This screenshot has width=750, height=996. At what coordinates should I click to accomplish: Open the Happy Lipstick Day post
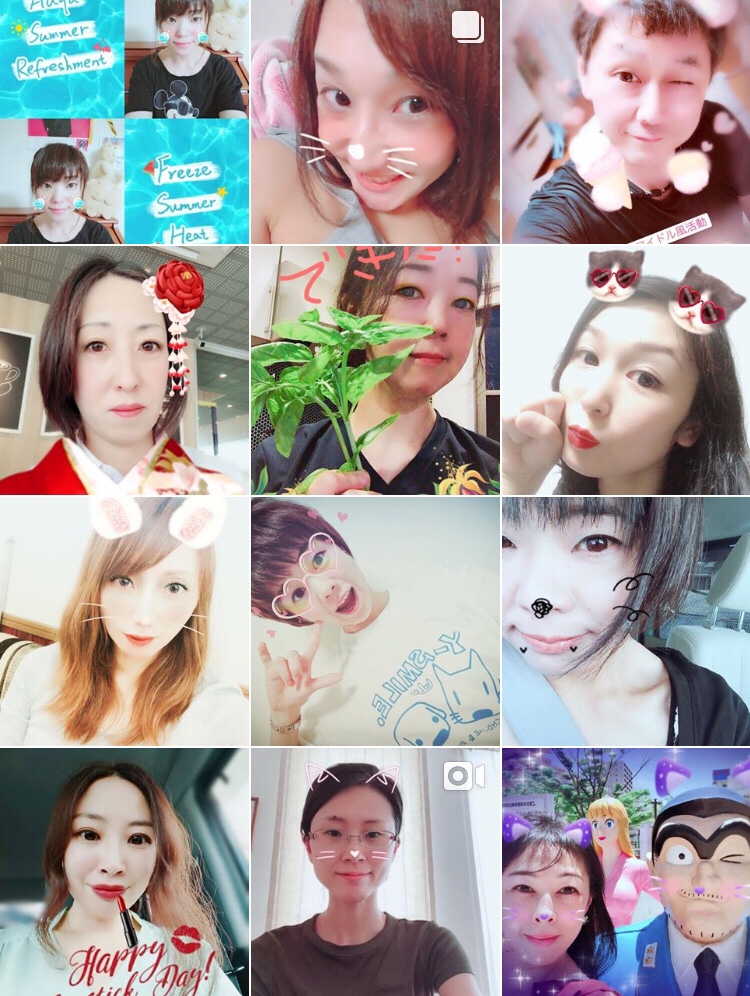tap(124, 872)
